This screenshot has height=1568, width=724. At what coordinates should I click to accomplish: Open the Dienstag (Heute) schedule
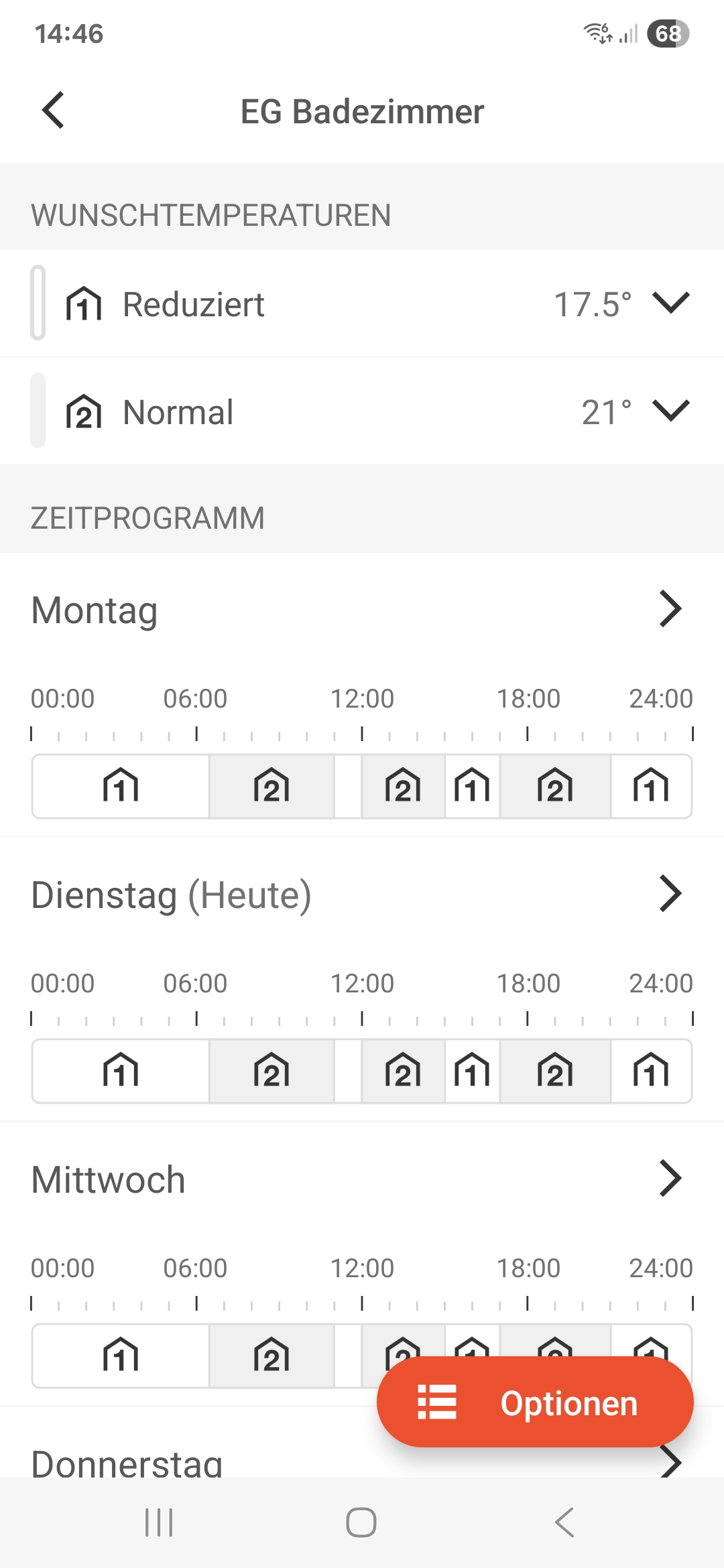tap(670, 894)
